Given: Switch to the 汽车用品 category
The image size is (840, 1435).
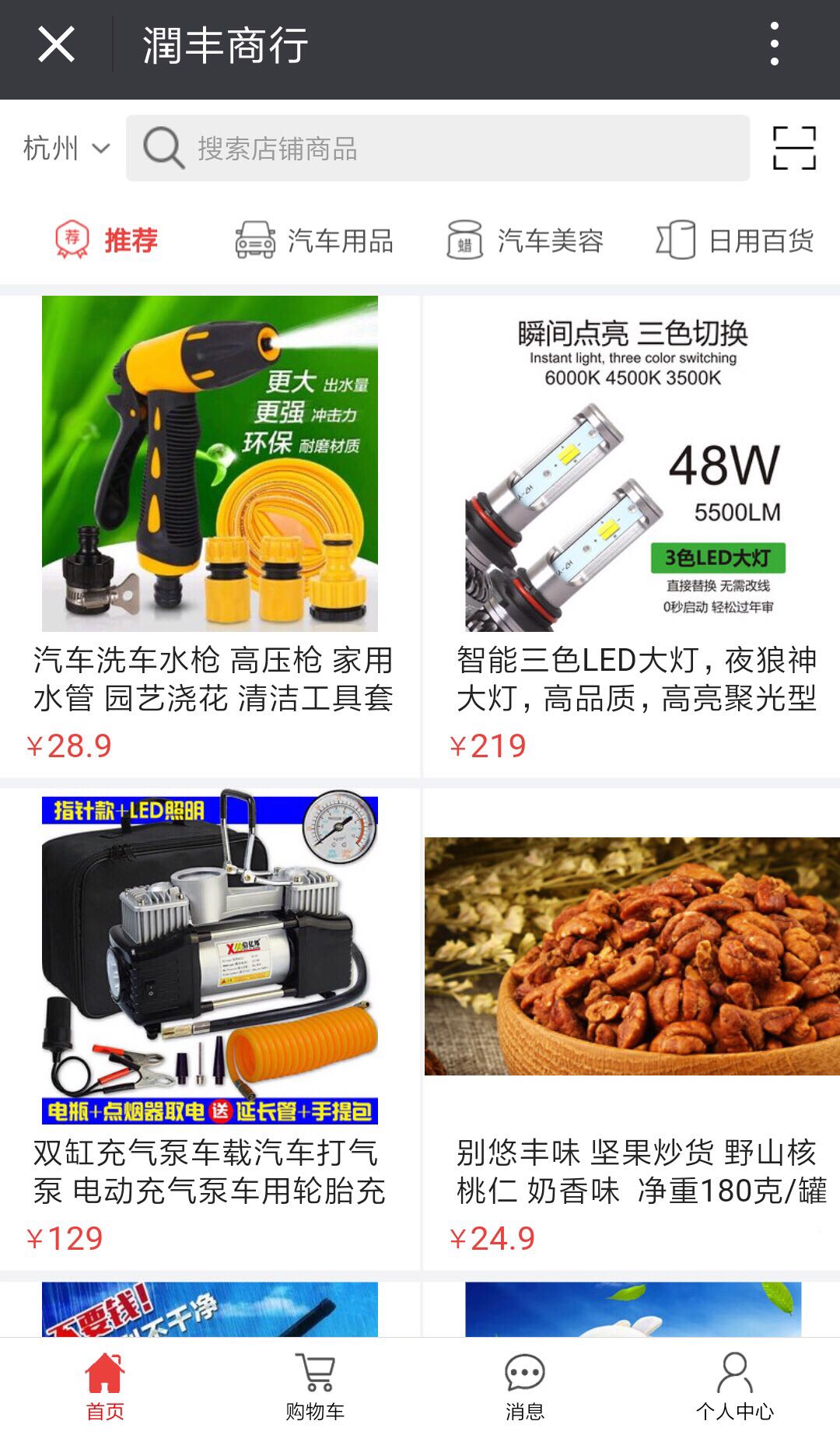Looking at the screenshot, I should (x=314, y=240).
